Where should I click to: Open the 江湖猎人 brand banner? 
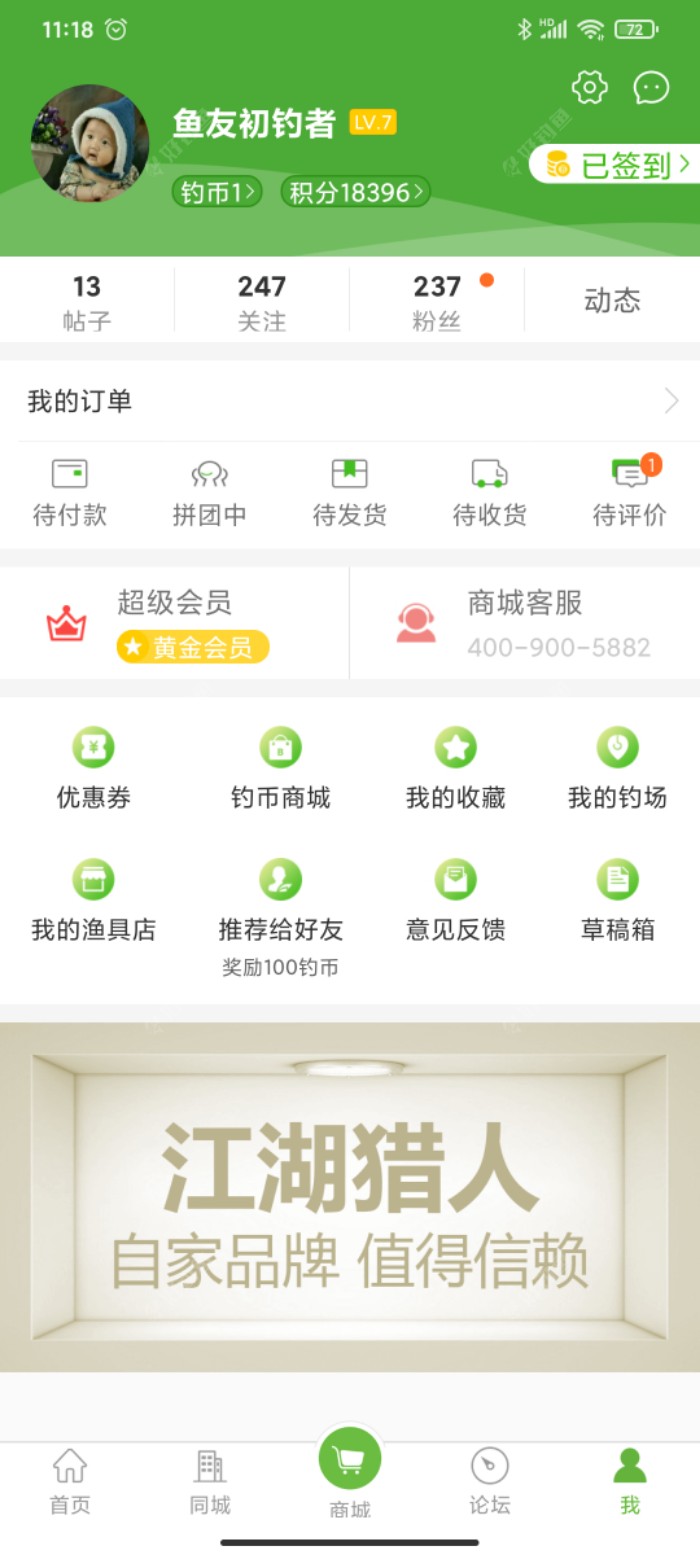coord(350,1196)
